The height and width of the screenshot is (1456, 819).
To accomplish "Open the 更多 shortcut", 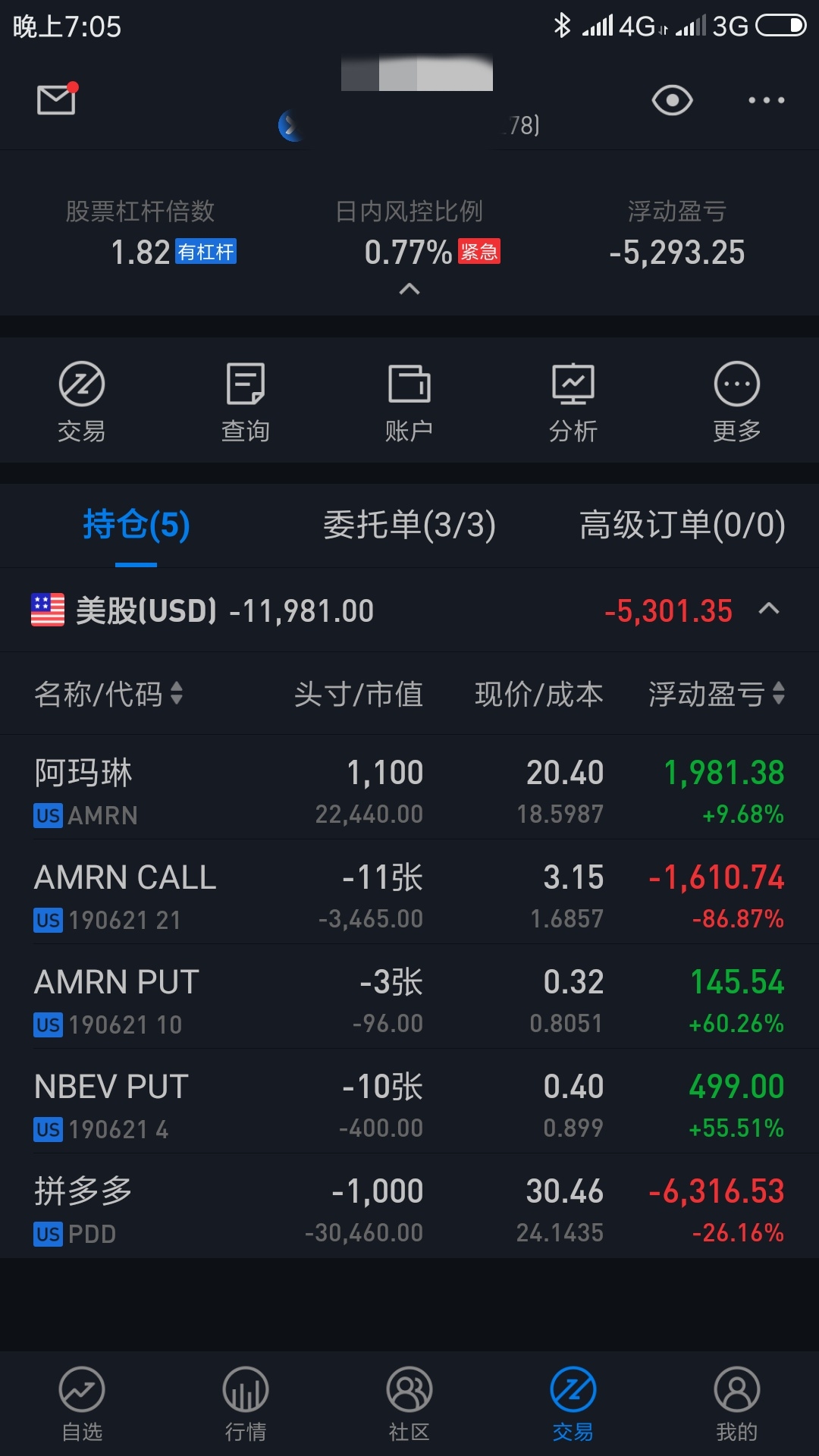I will pos(736,402).
